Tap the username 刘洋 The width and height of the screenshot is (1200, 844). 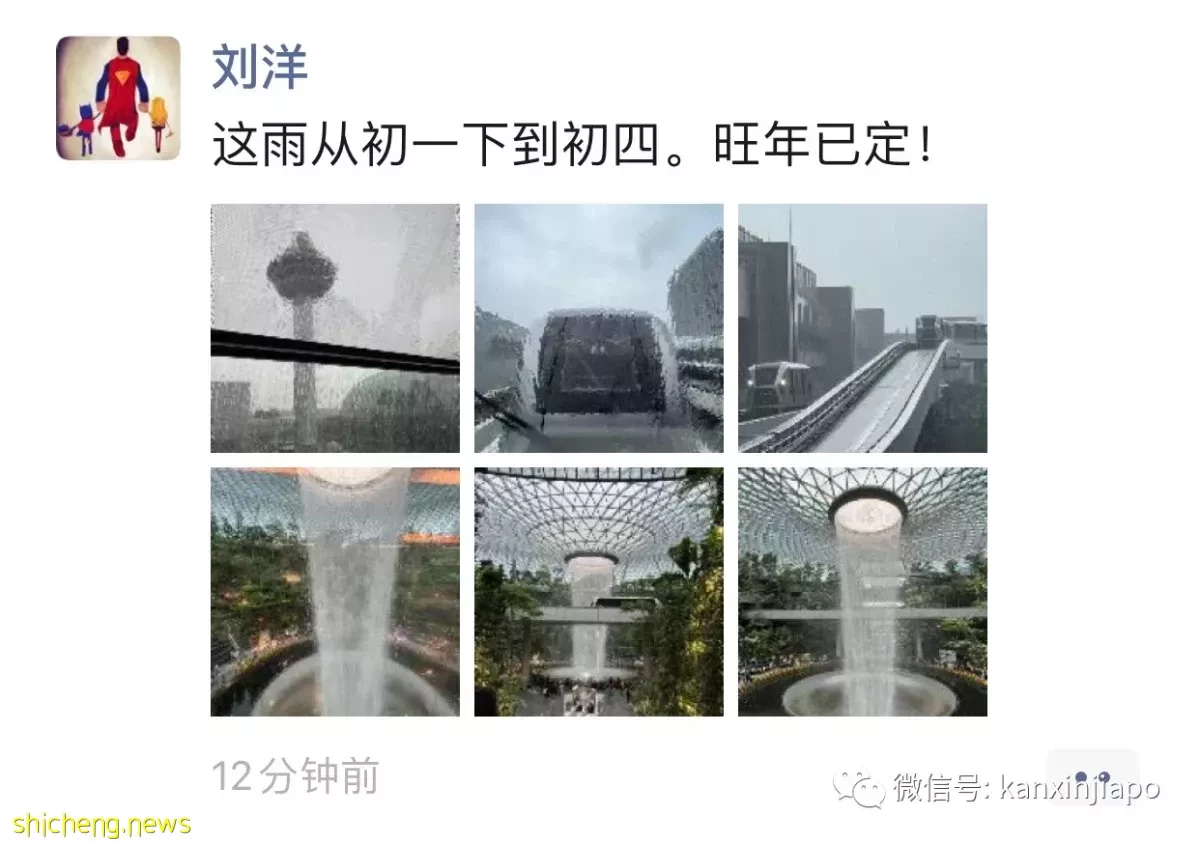coord(260,67)
